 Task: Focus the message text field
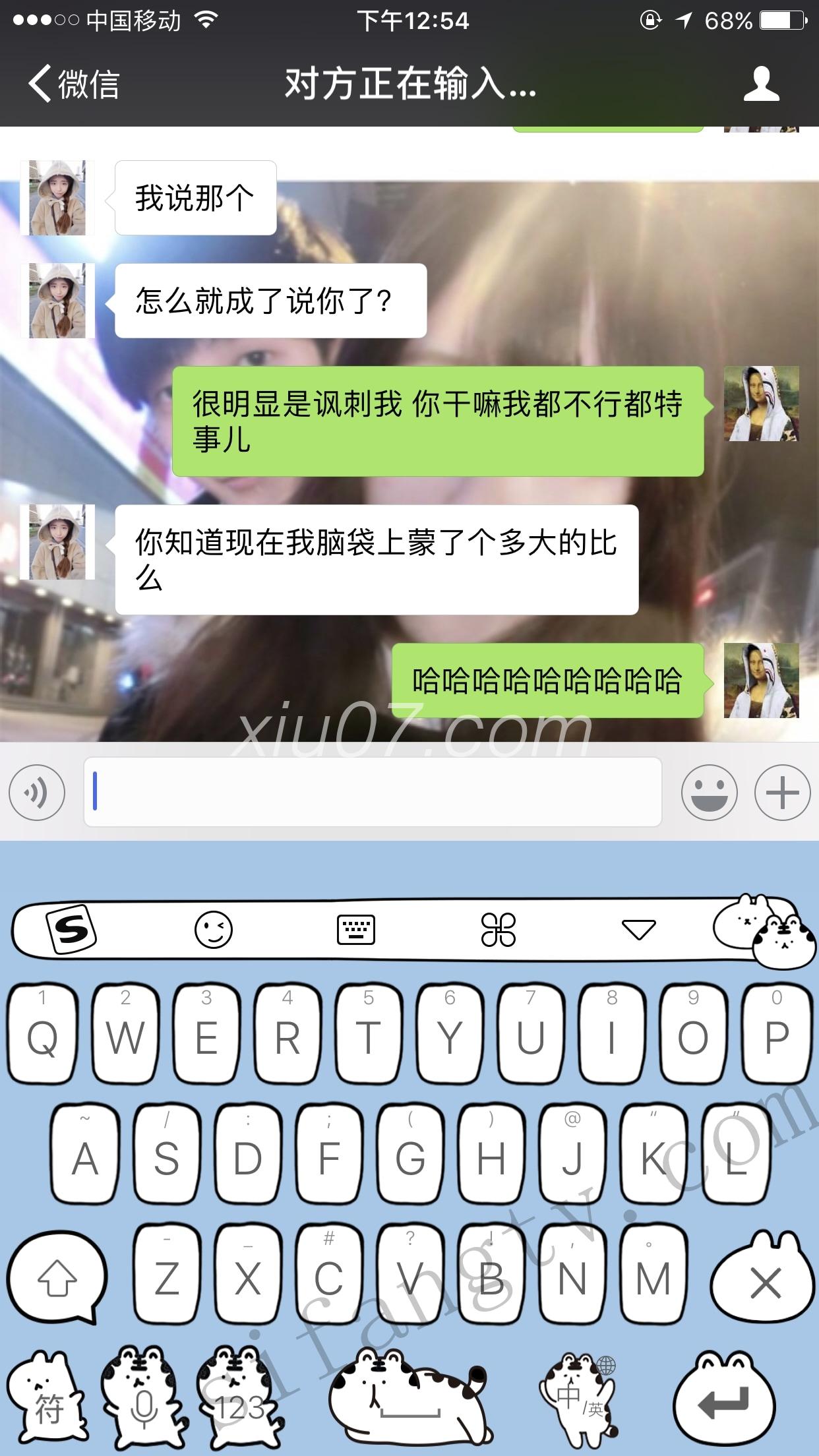(373, 792)
